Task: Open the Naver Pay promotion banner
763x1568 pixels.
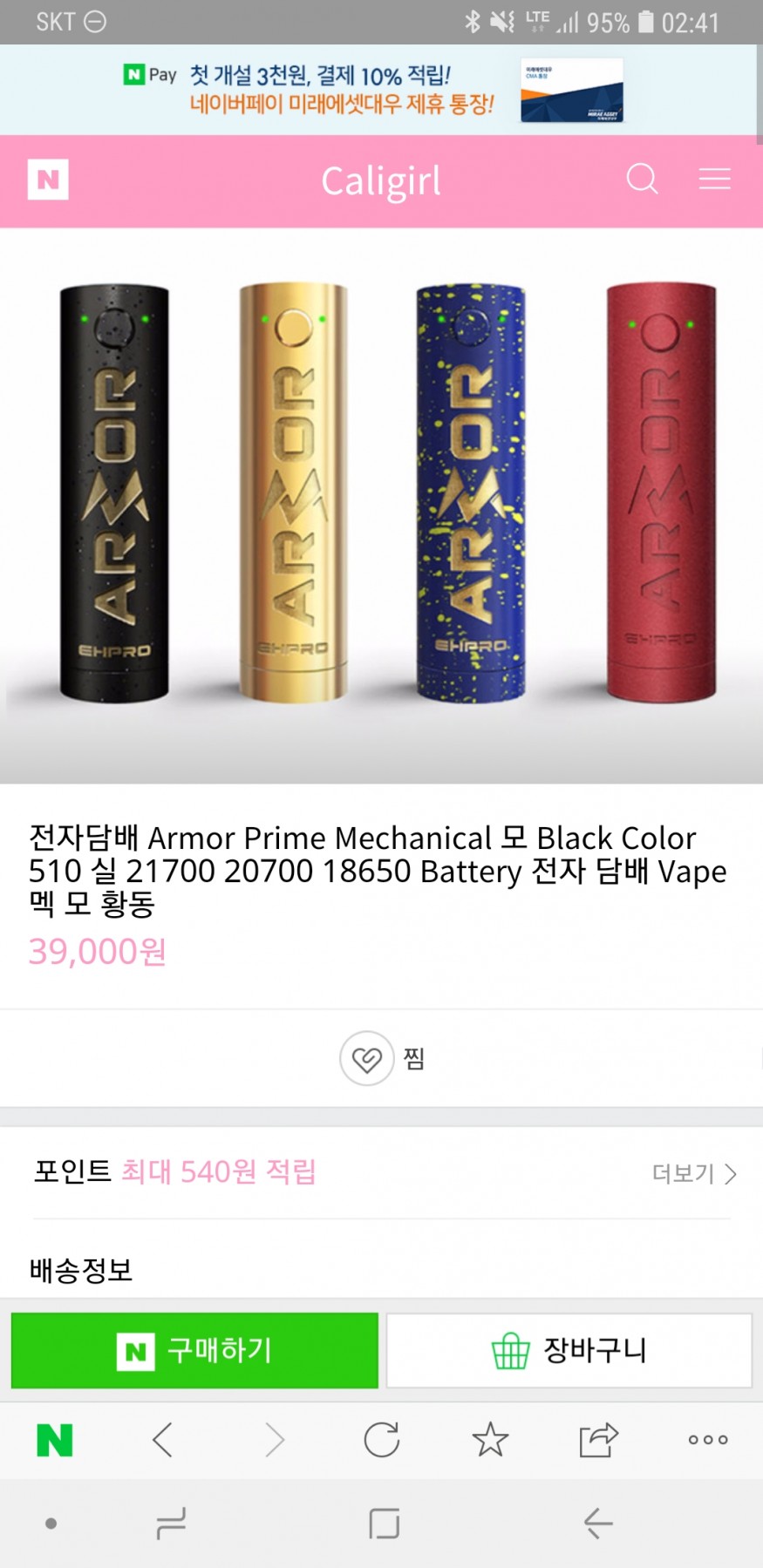Action: [x=375, y=90]
